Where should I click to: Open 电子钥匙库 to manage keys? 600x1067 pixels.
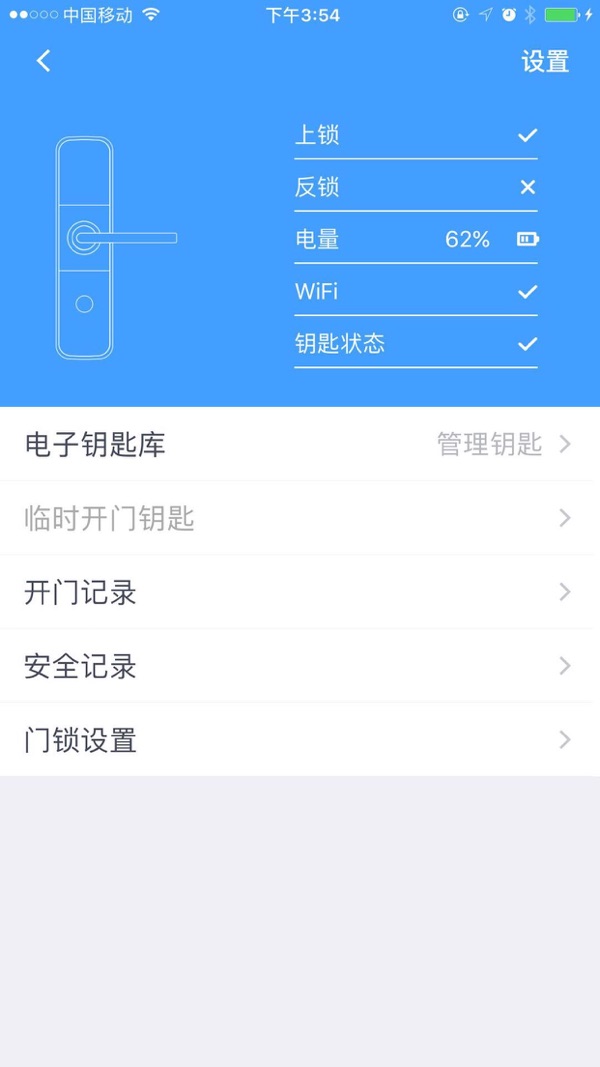[x=300, y=444]
